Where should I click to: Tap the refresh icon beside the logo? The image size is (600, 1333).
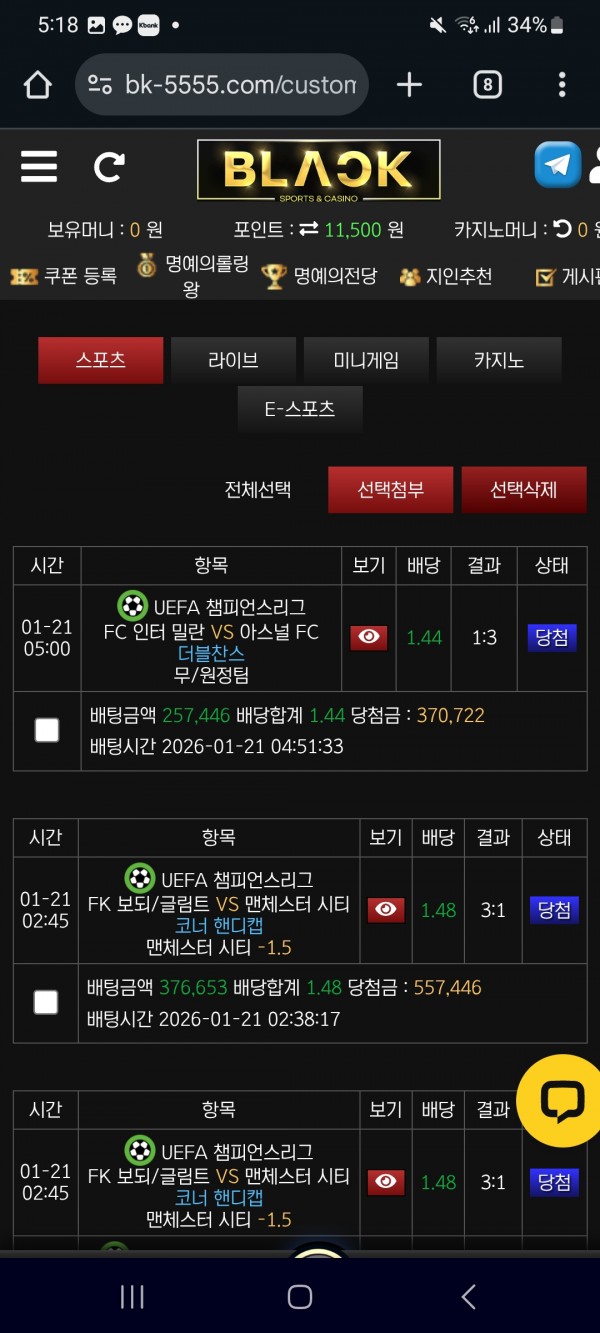click(x=109, y=167)
